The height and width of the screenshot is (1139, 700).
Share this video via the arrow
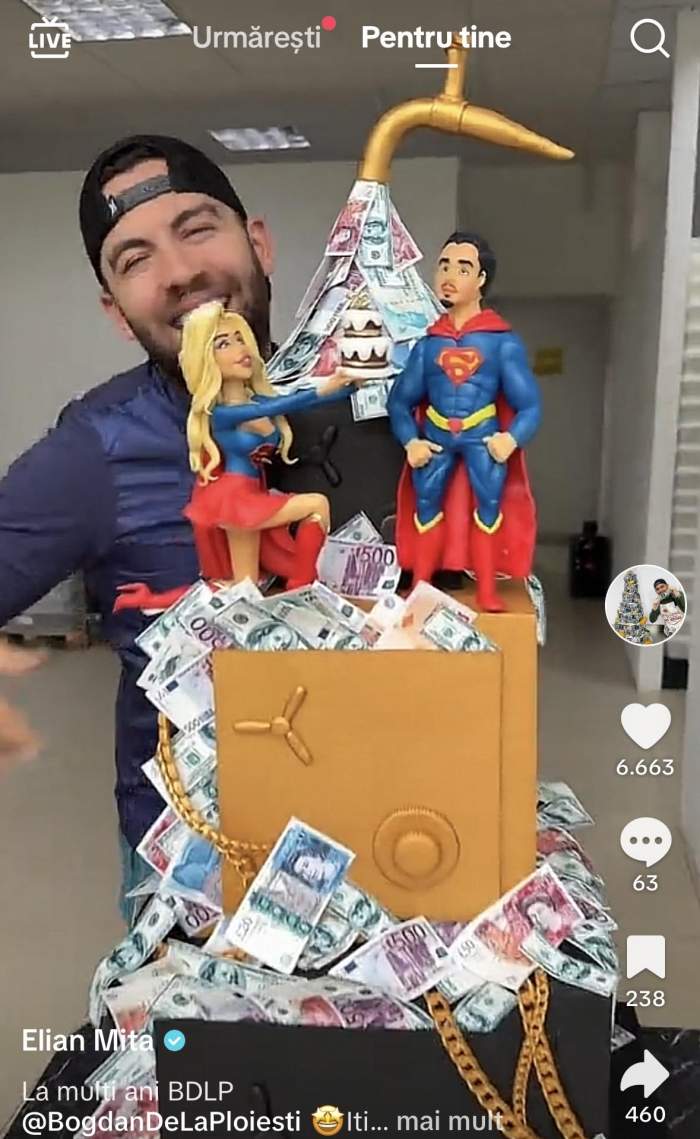pos(645,1075)
